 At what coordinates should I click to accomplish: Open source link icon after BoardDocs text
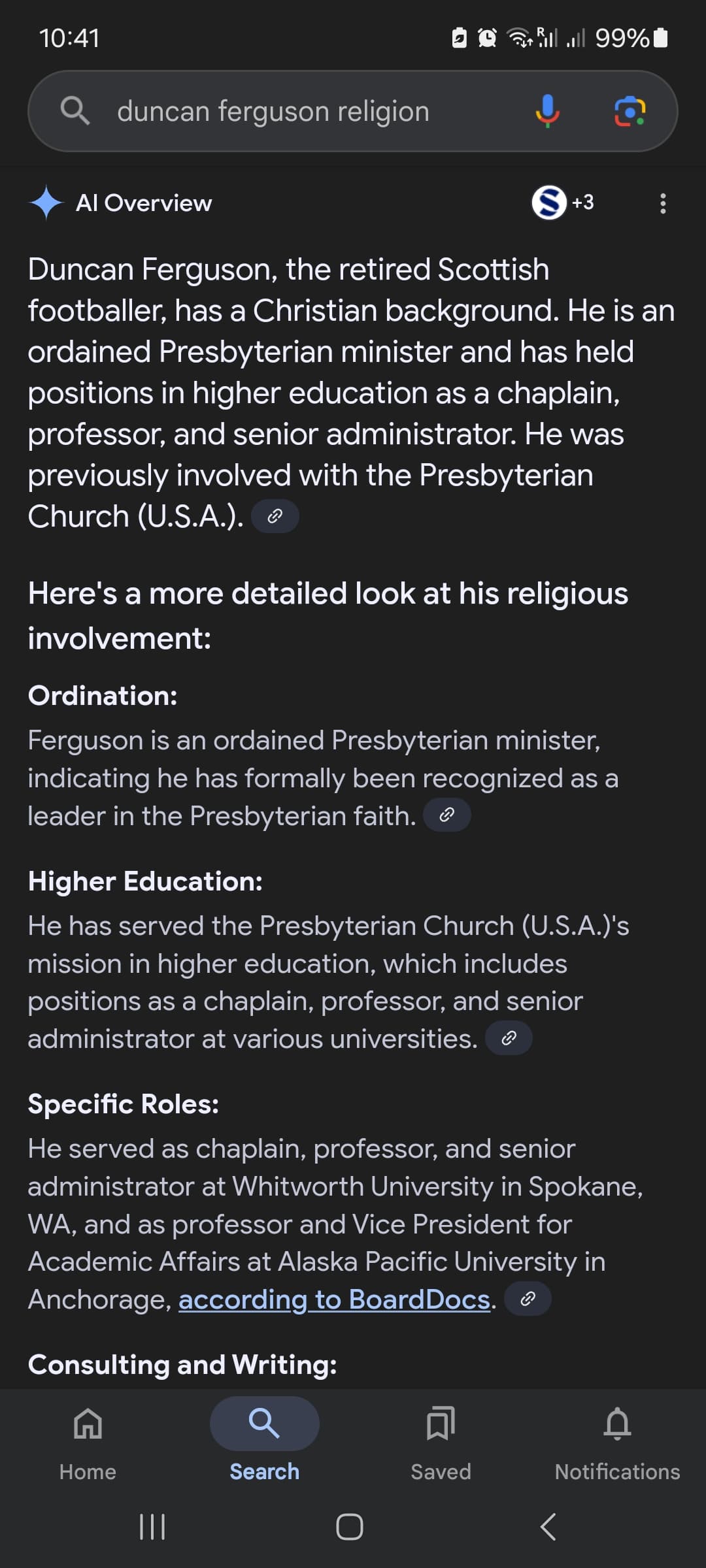point(528,1299)
